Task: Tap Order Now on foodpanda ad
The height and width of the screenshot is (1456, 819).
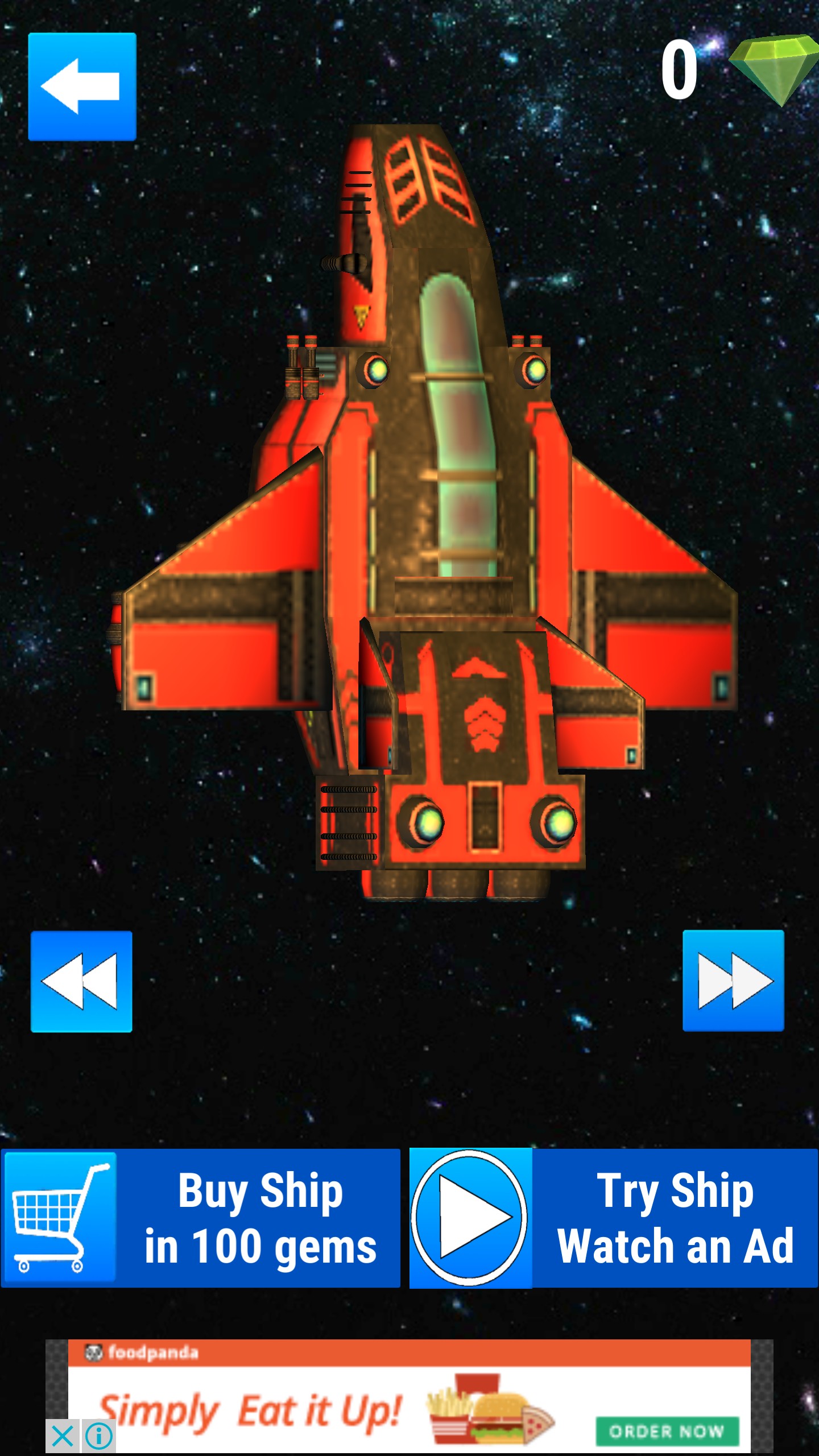Action: click(x=667, y=1431)
